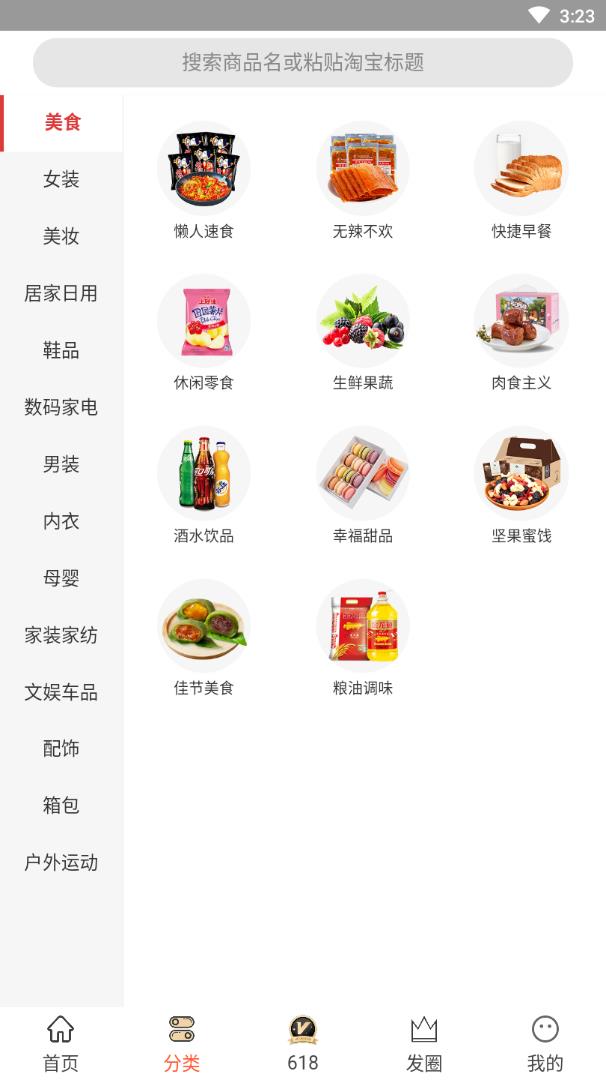Go to the 首页 home tab

(61, 1043)
